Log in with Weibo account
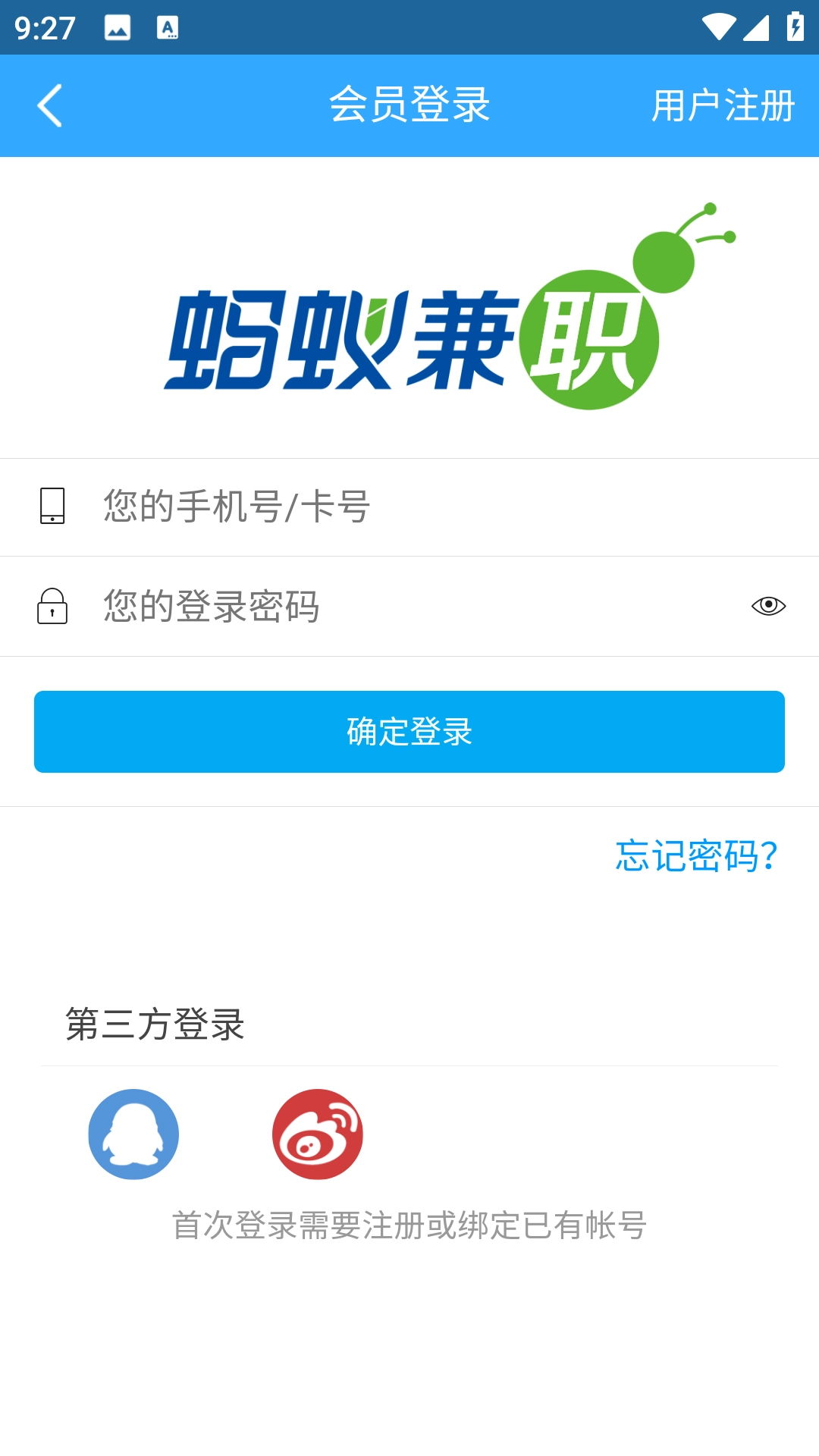Image resolution: width=819 pixels, height=1456 pixels. pyautogui.click(x=318, y=1134)
